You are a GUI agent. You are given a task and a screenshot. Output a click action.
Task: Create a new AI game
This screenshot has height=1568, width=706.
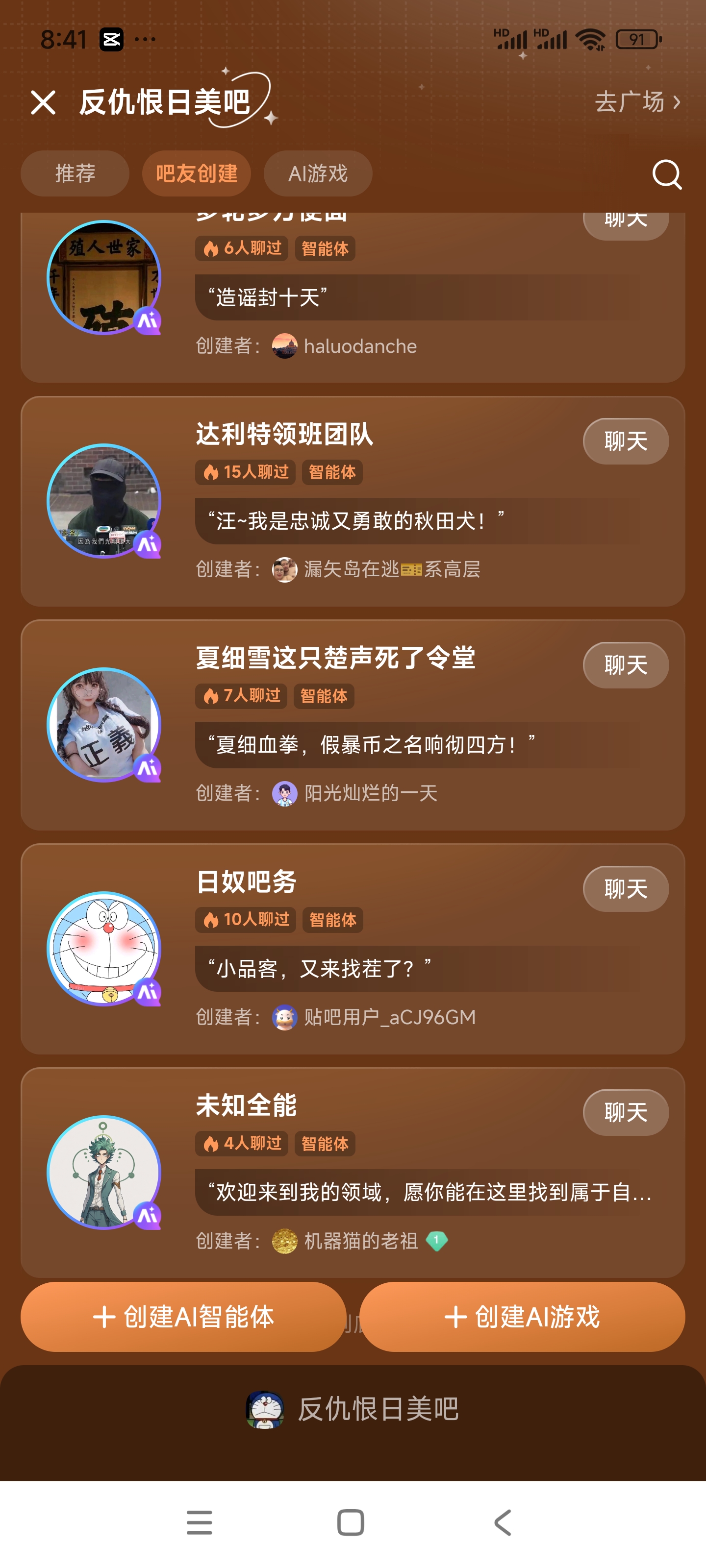[522, 1317]
